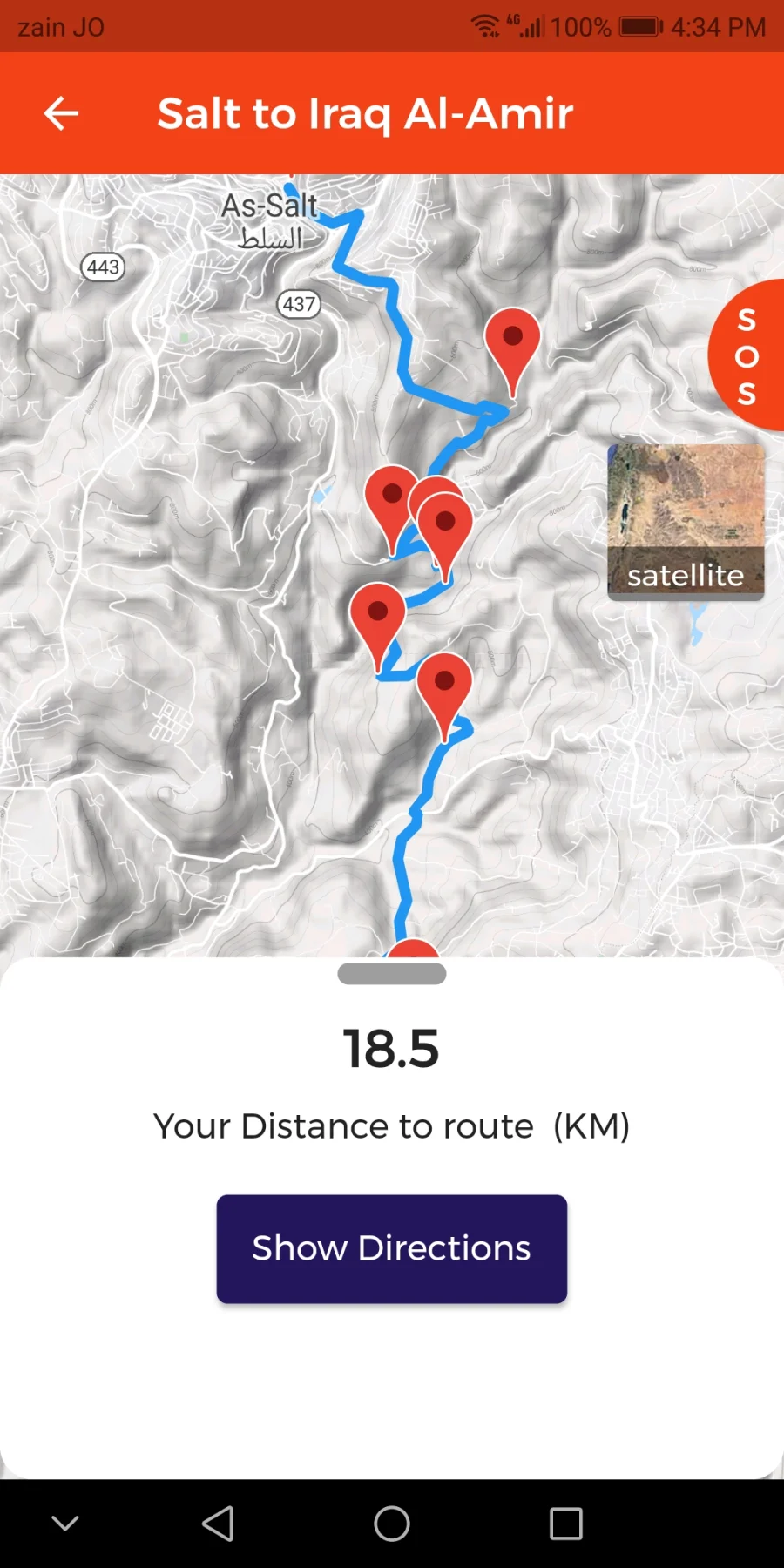This screenshot has width=784, height=1568.
Task: Go back using the header arrow
Action: point(61,113)
